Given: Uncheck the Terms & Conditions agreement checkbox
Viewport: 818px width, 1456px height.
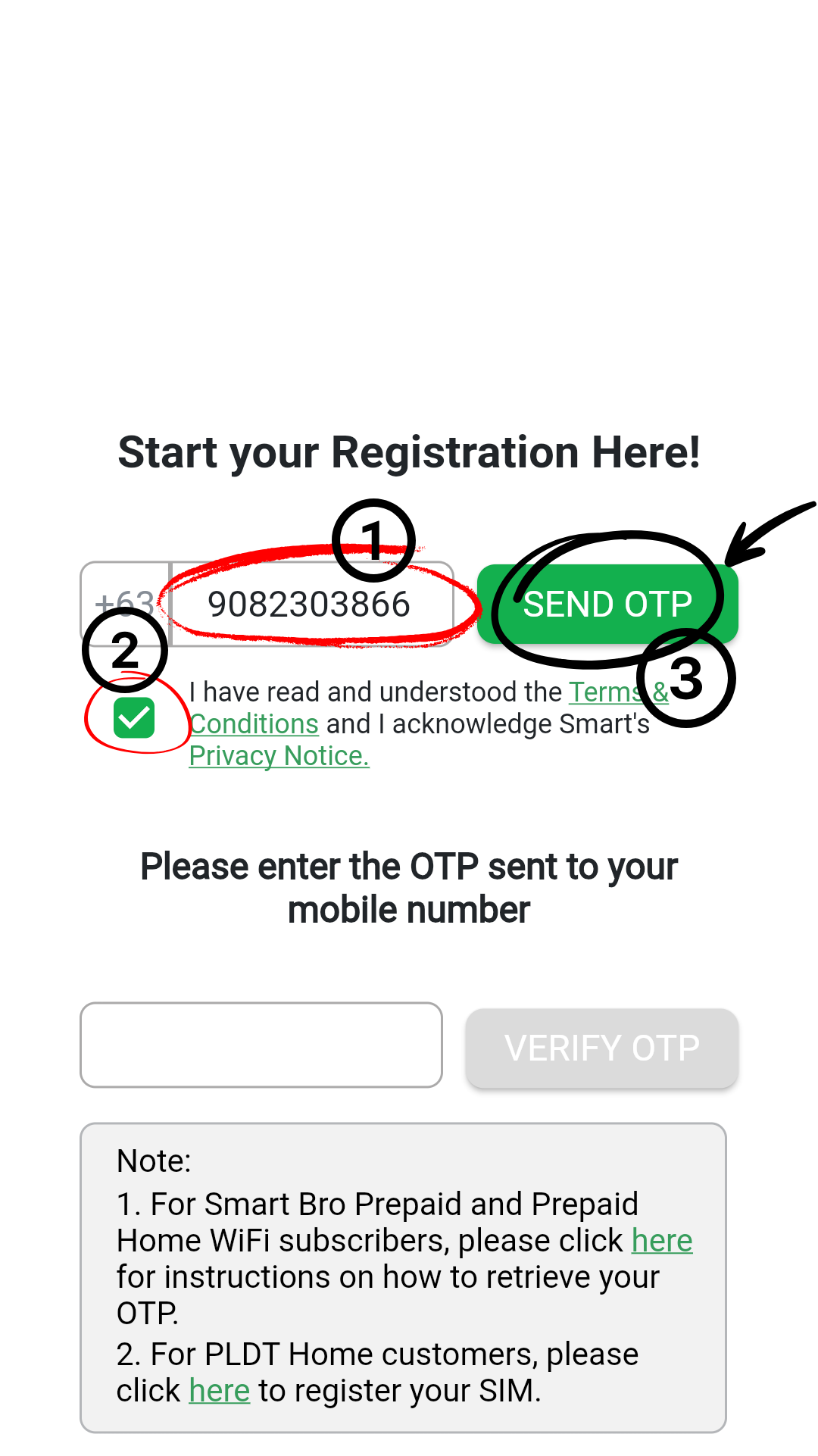Looking at the screenshot, I should tap(134, 717).
